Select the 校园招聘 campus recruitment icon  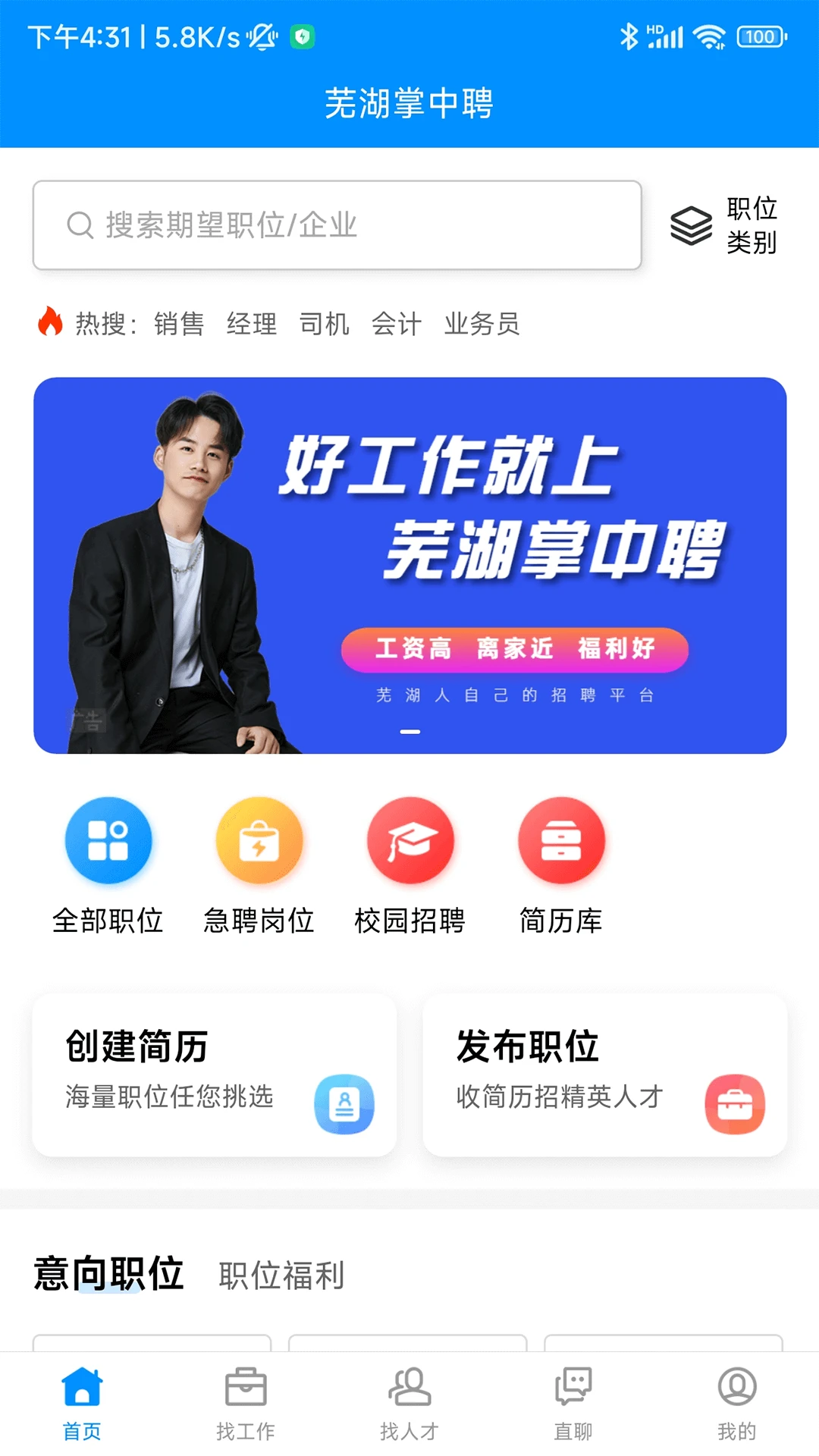pyautogui.click(x=411, y=840)
